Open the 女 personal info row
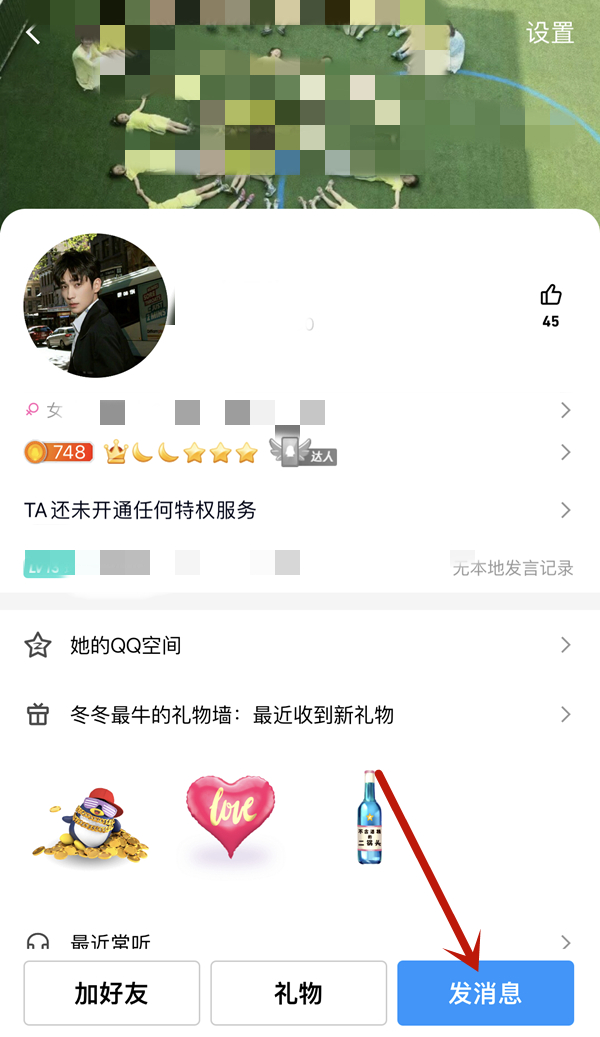This screenshot has height=1037, width=600. click(x=300, y=411)
